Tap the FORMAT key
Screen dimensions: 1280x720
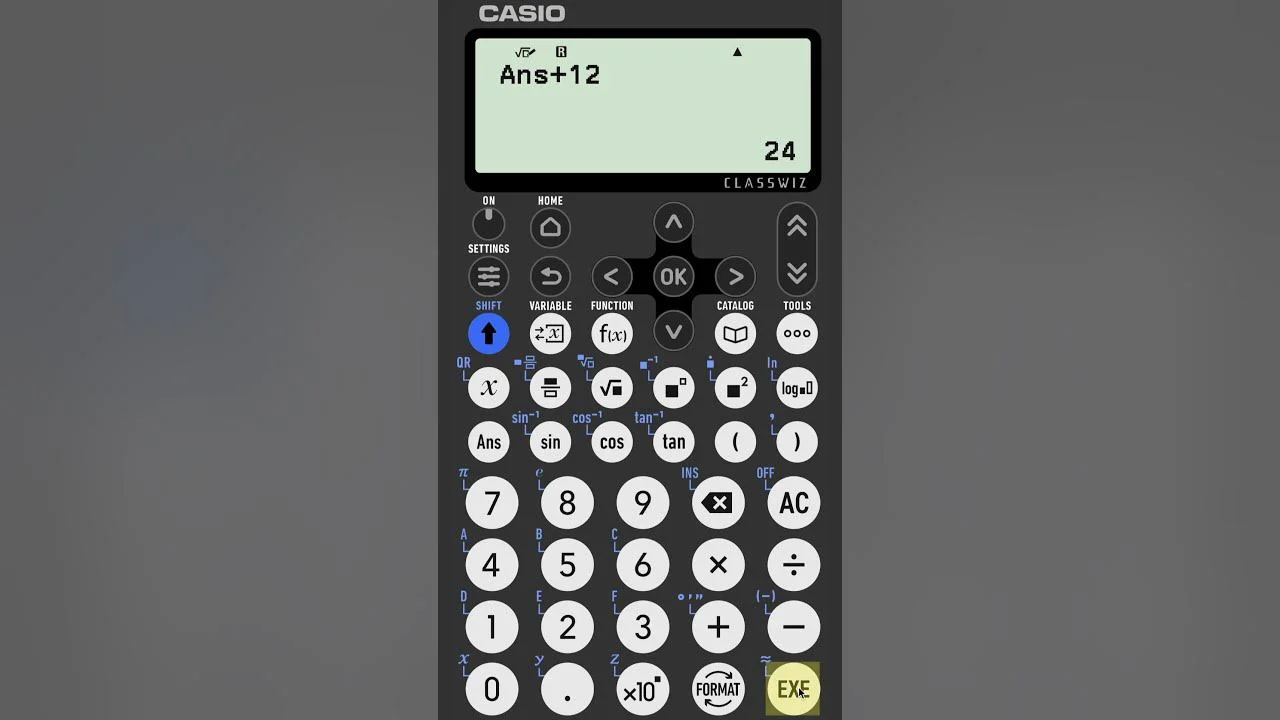click(718, 689)
